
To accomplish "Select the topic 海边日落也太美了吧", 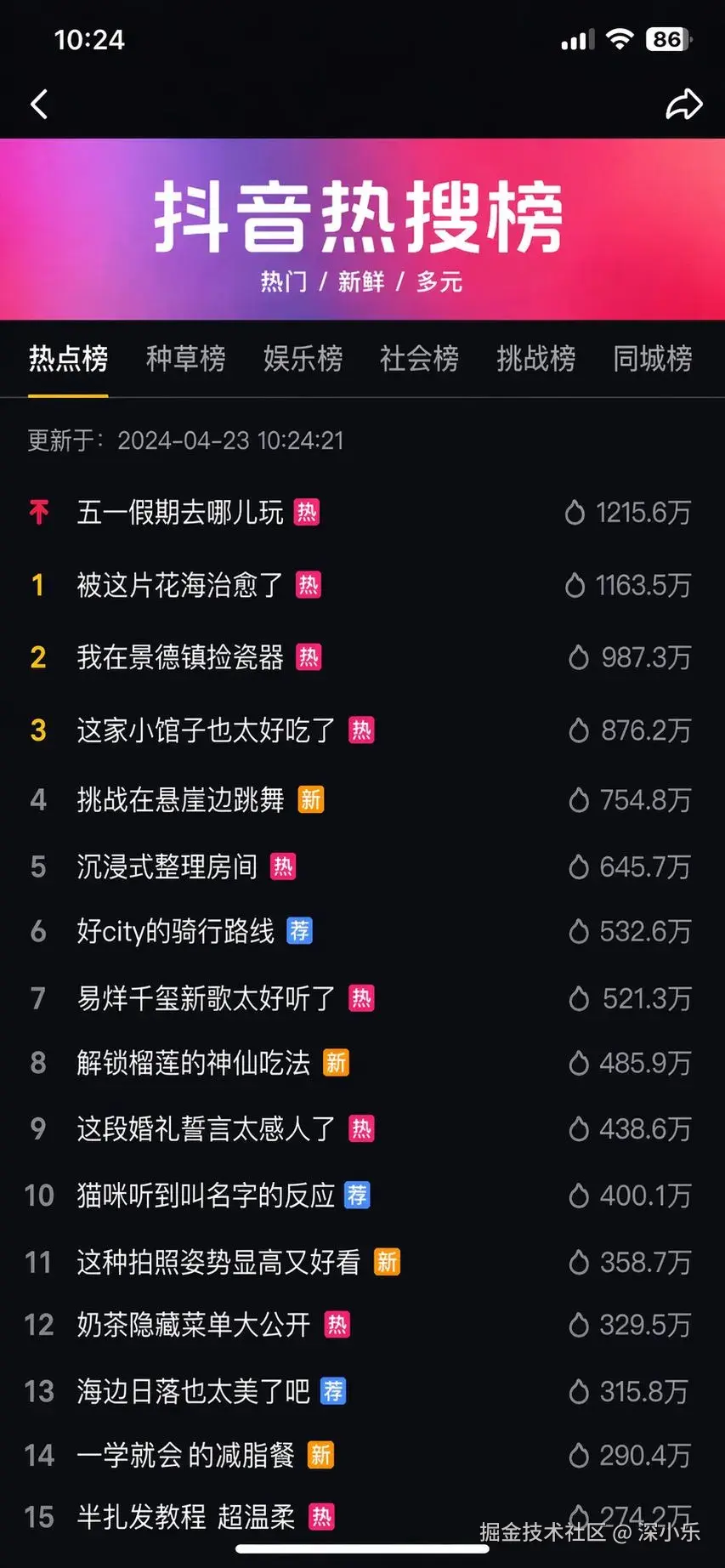I will coord(194,1391).
